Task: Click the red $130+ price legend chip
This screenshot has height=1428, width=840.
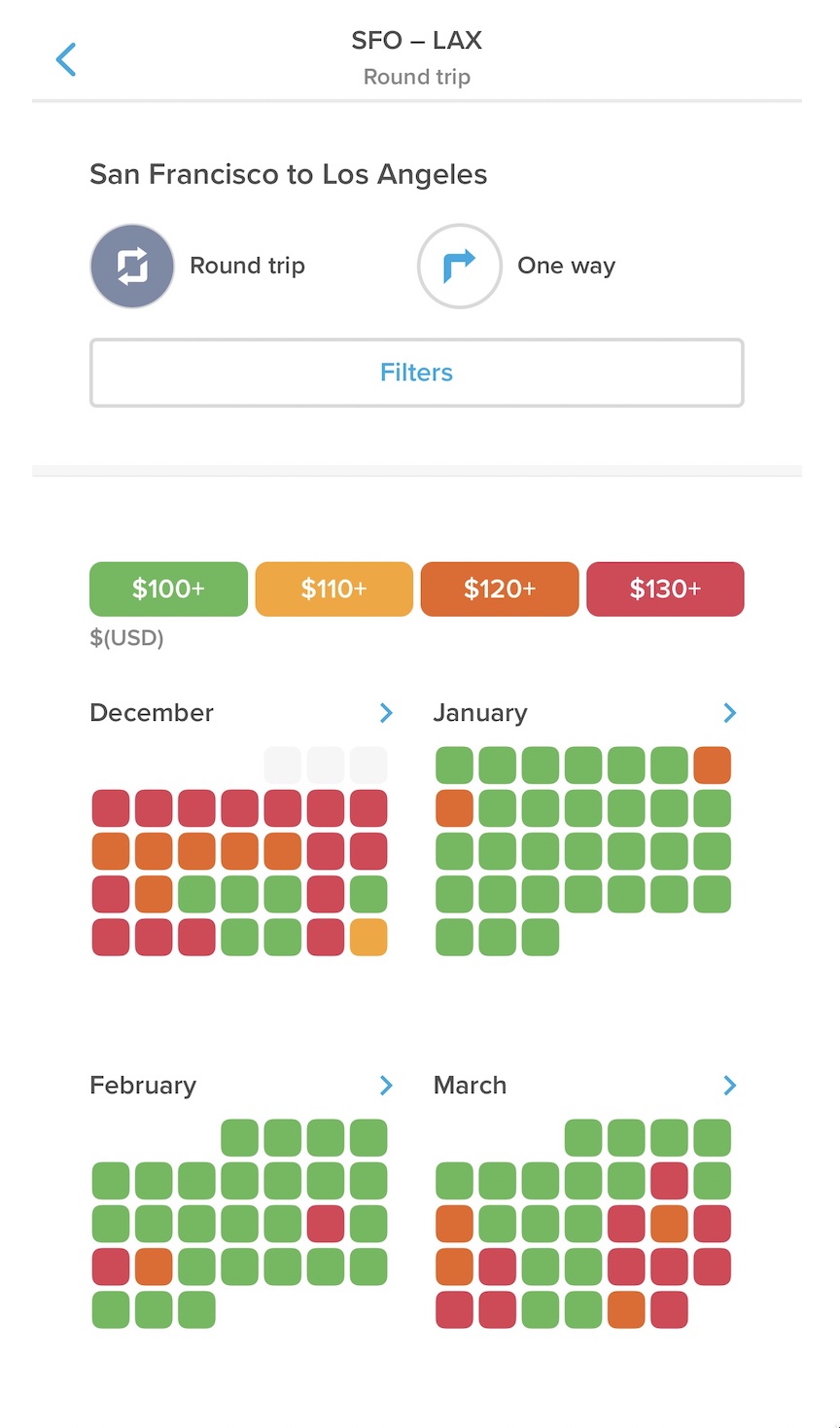Action: [x=665, y=589]
